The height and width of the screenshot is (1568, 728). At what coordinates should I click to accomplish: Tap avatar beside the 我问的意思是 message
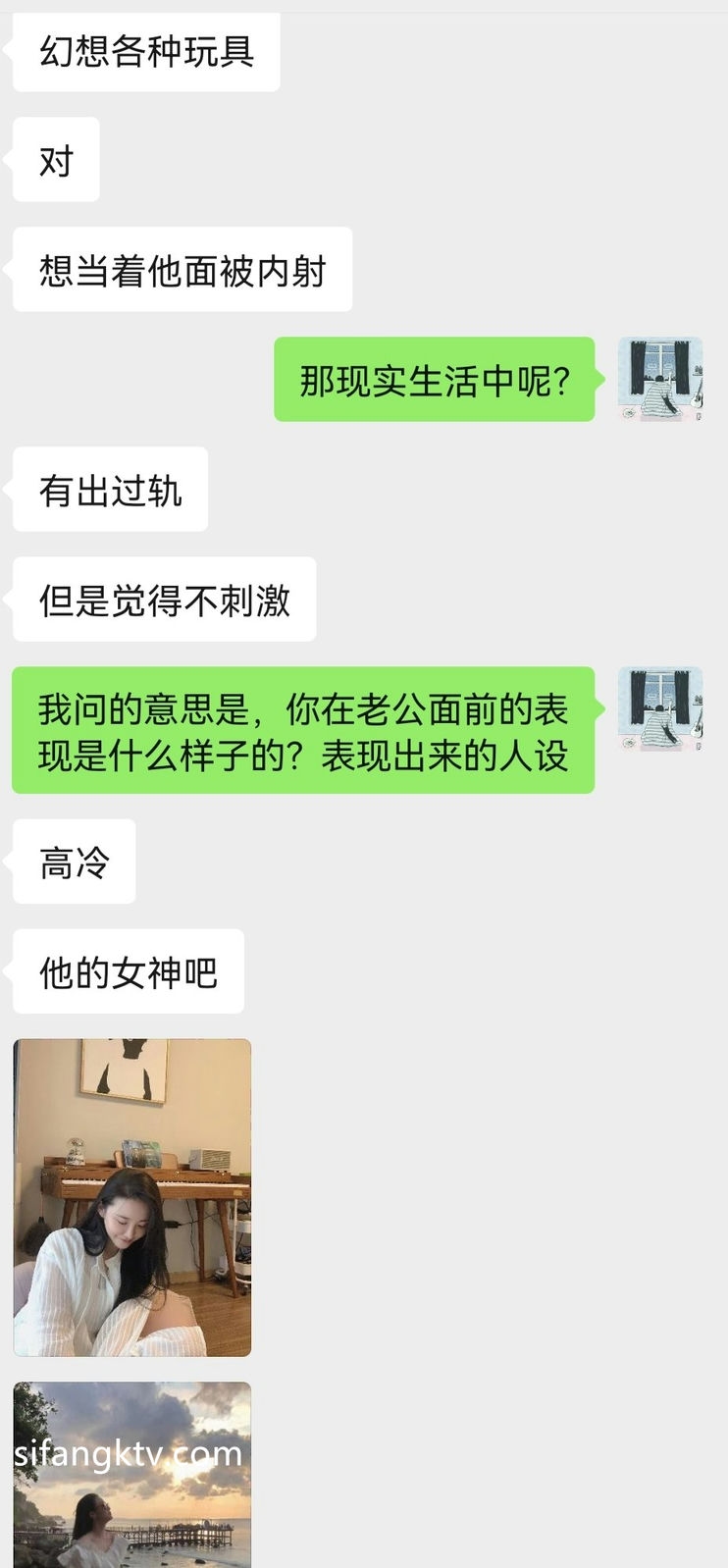tap(659, 708)
